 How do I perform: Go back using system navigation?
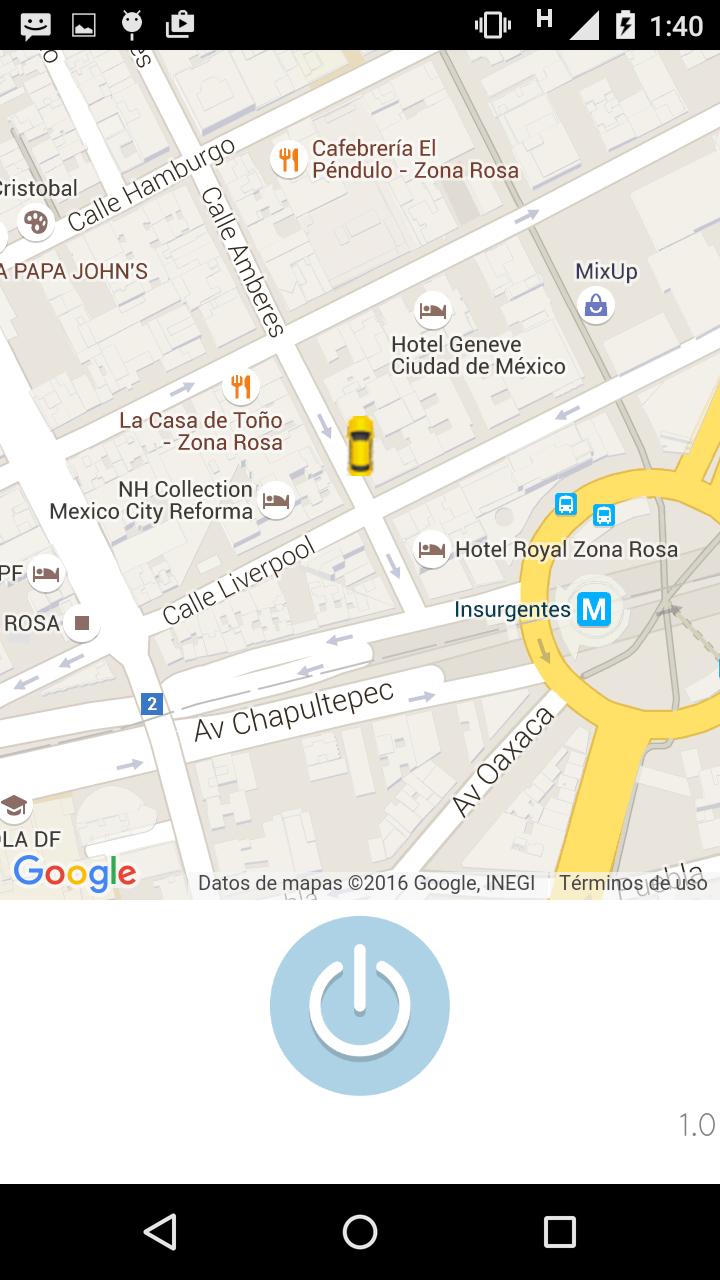click(160, 1232)
